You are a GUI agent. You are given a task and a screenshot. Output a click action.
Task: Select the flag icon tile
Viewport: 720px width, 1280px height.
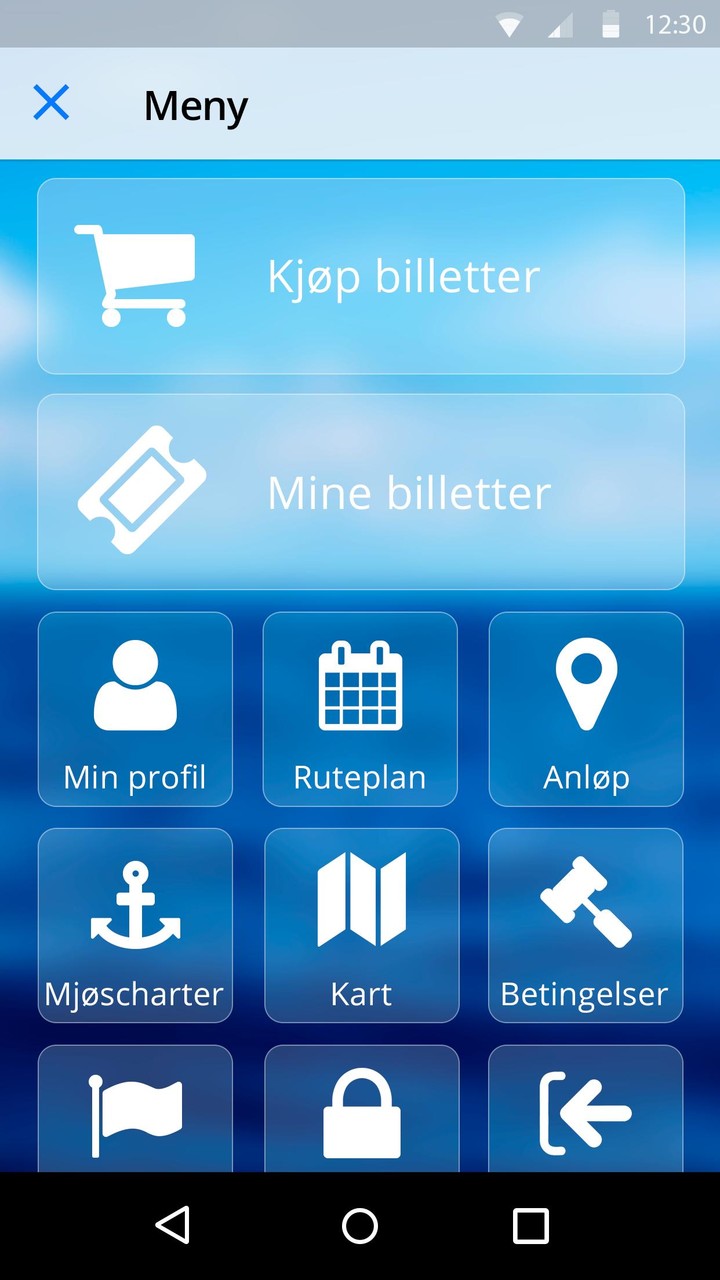click(x=135, y=1110)
